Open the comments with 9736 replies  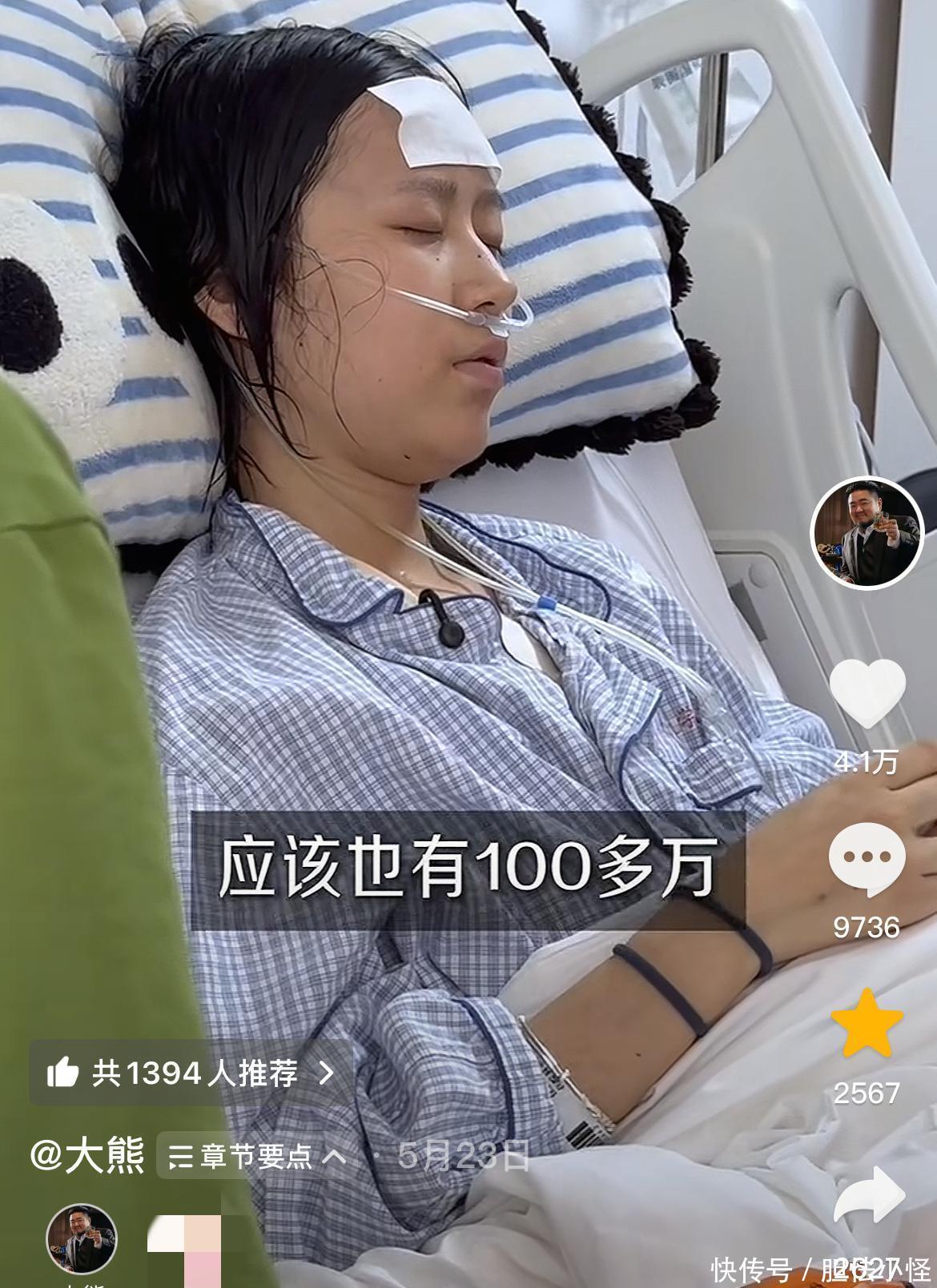point(867,860)
